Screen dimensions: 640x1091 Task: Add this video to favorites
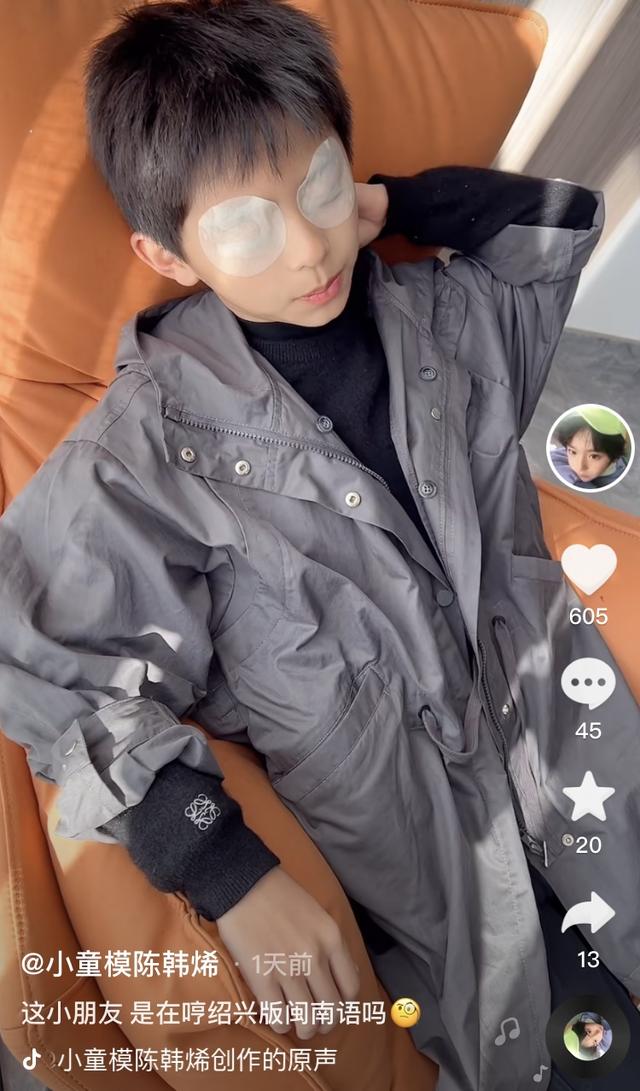(588, 797)
